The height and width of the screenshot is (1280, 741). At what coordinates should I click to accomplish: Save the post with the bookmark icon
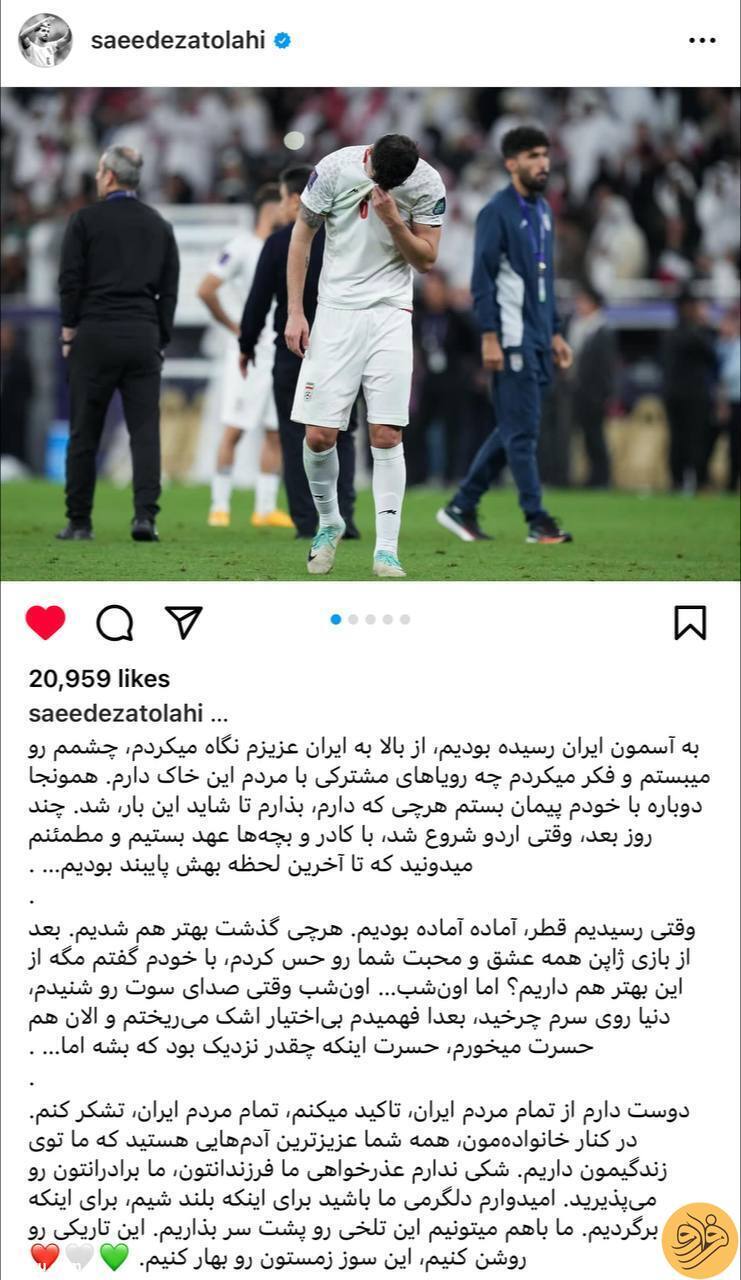click(690, 622)
